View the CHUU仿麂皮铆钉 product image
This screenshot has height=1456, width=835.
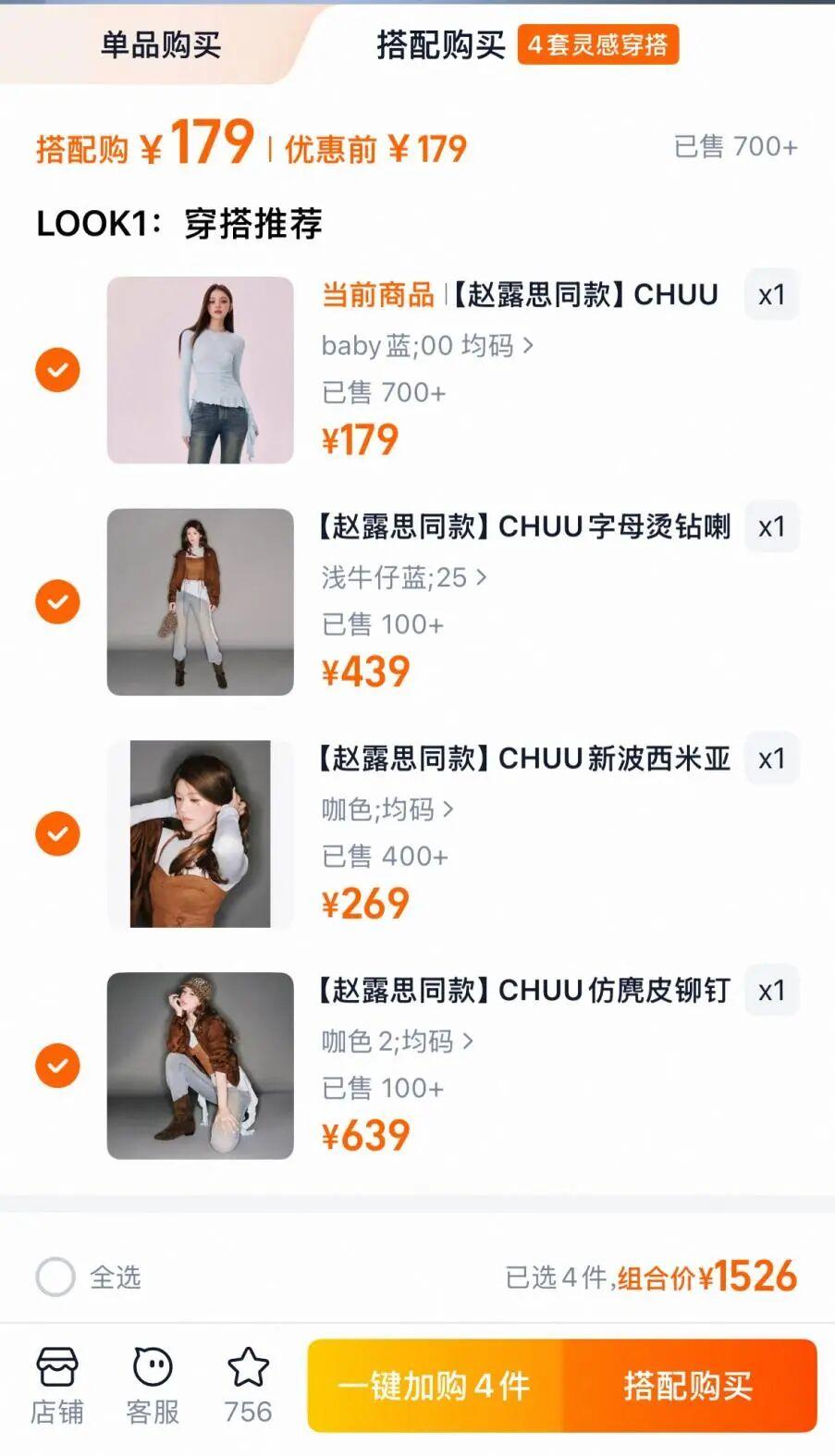(201, 1066)
